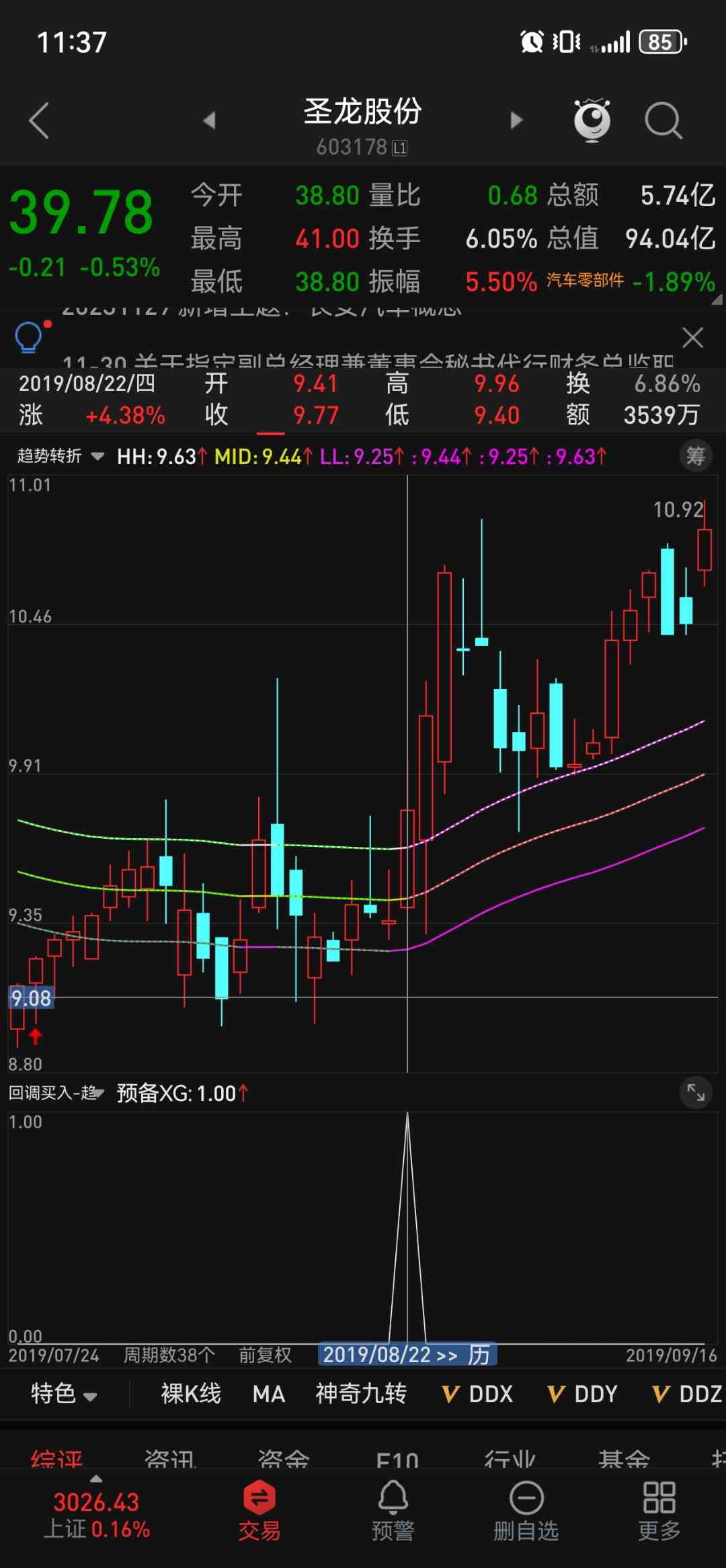726x1568 pixels.
Task: Dismiss the news ticker banner
Action: (692, 337)
